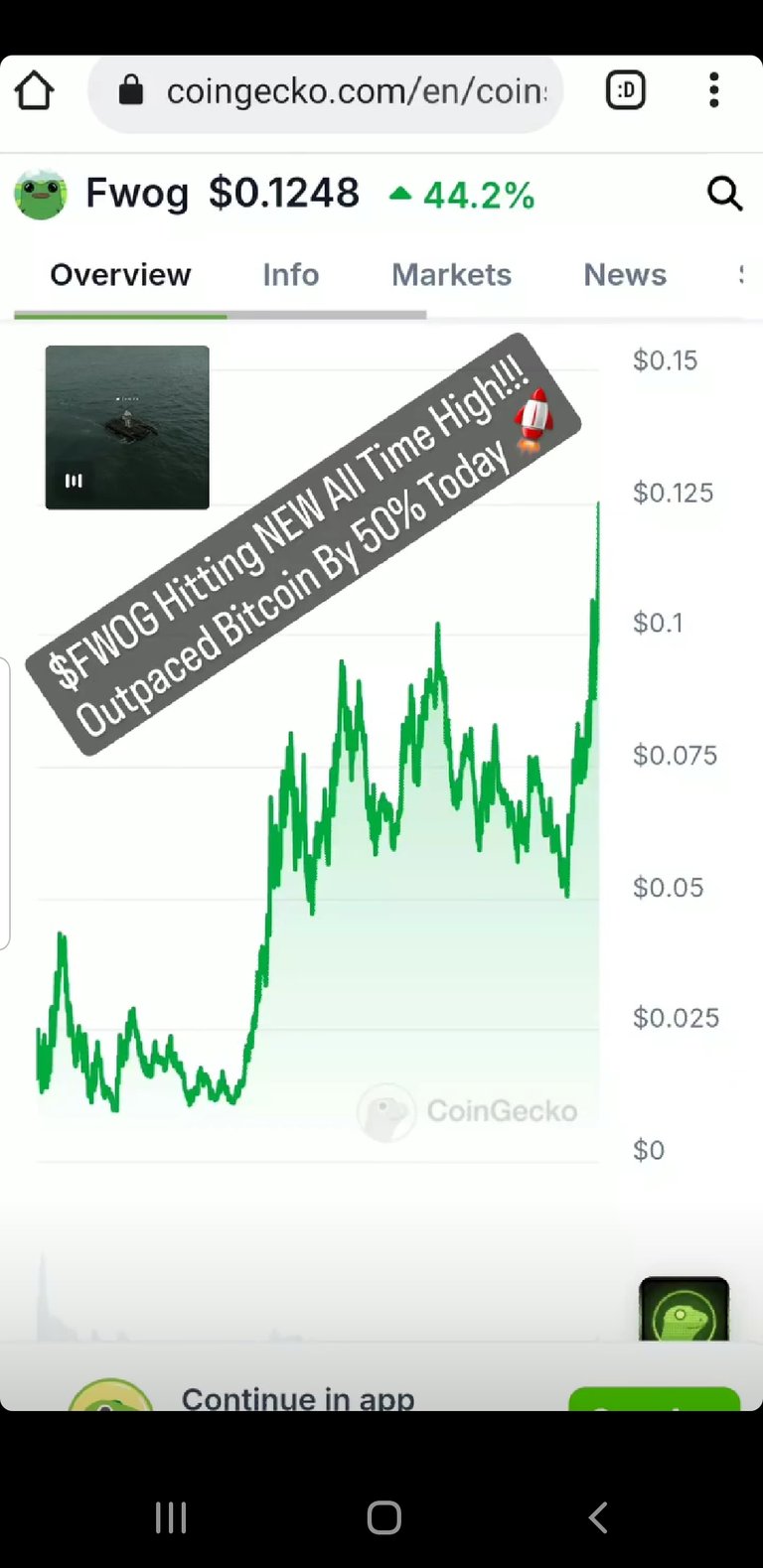The height and width of the screenshot is (1568, 763).
Task: Go to the News tab
Action: [625, 275]
